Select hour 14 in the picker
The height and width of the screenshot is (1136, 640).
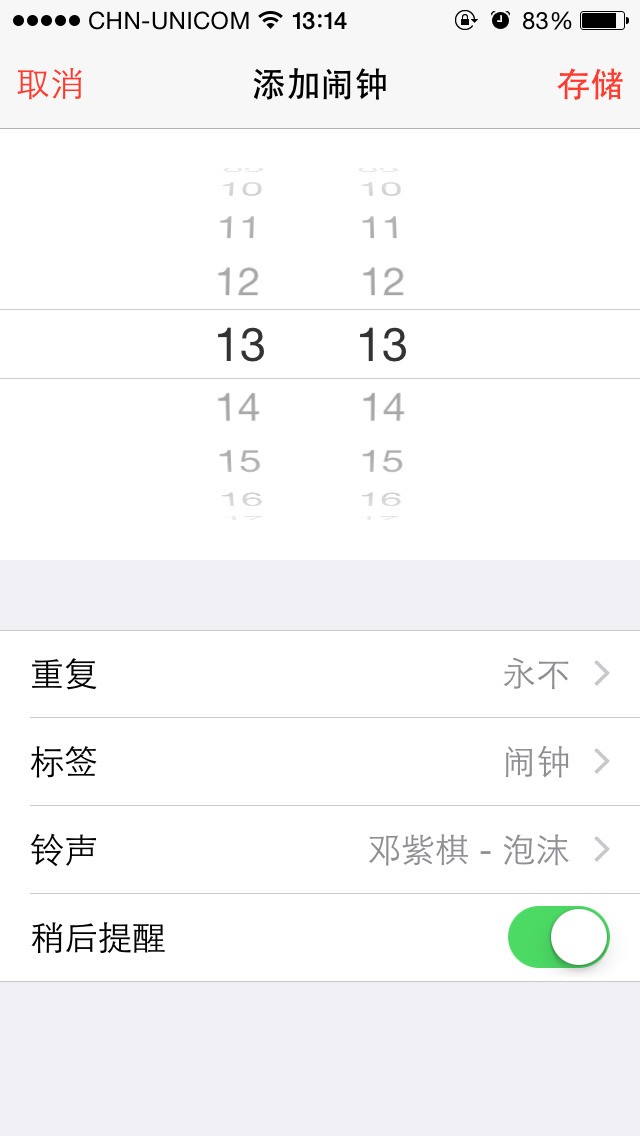(x=238, y=407)
